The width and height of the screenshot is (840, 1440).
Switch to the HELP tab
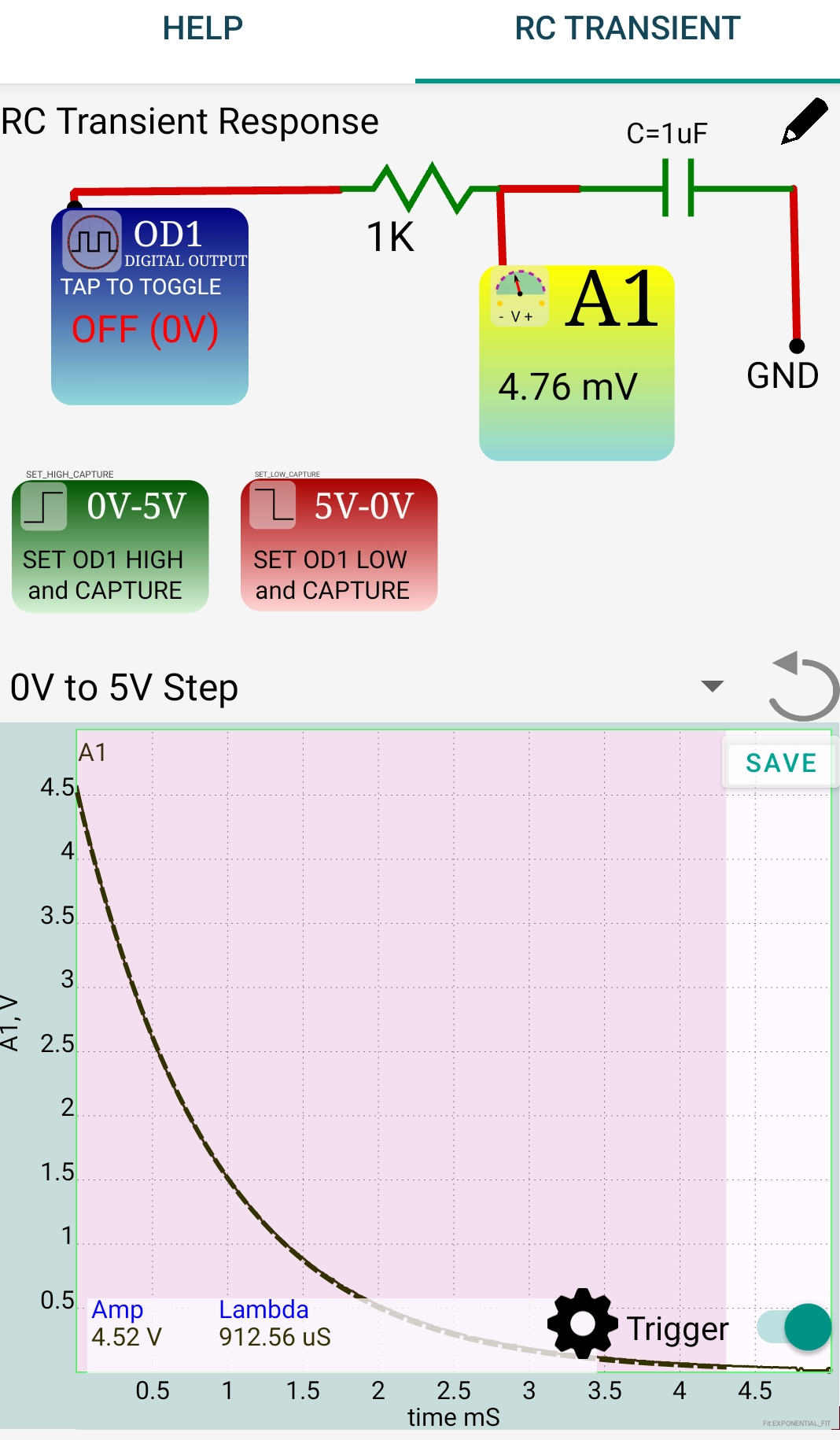pyautogui.click(x=203, y=29)
